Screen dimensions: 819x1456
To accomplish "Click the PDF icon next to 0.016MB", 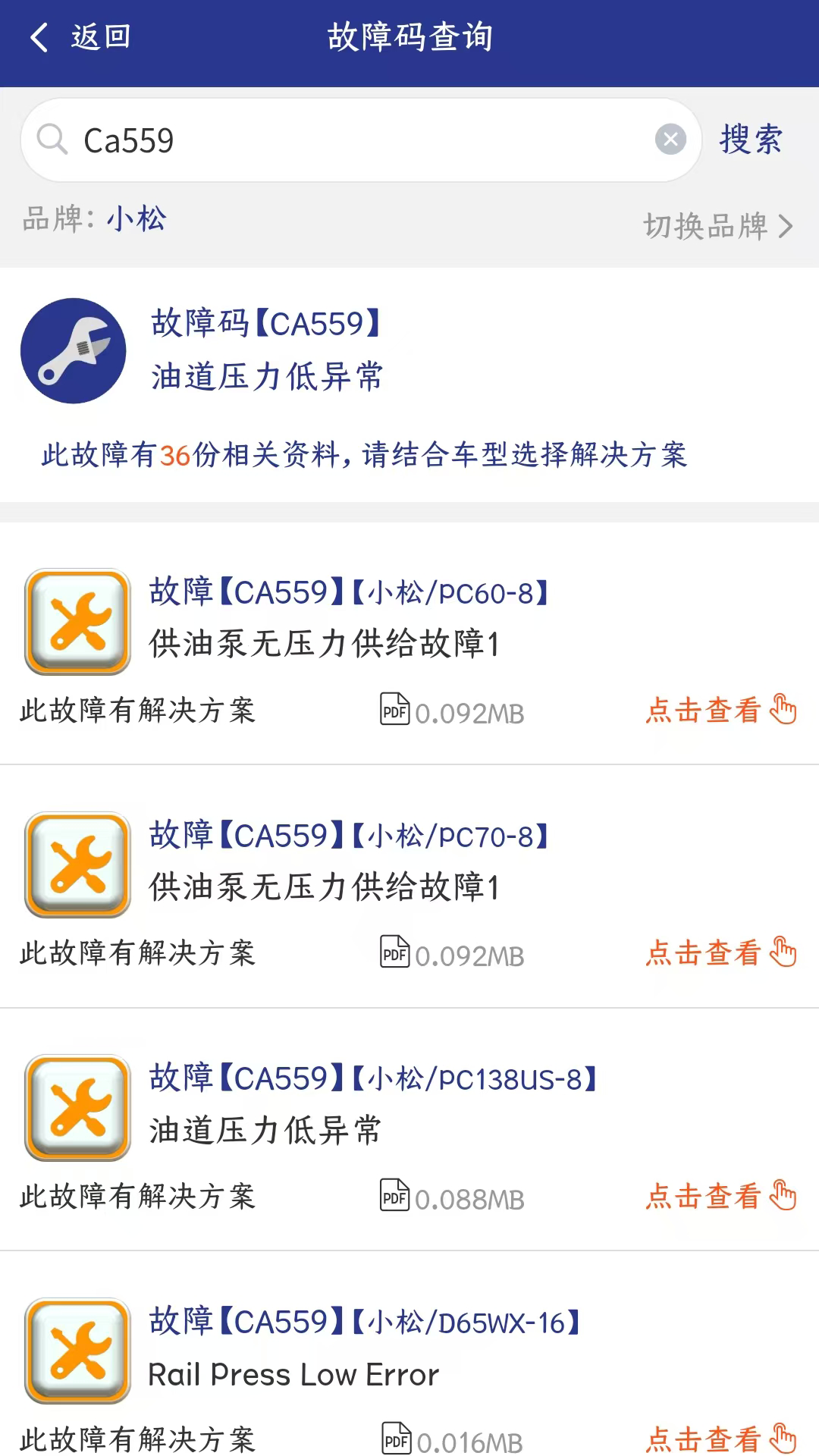I will pyautogui.click(x=395, y=1439).
